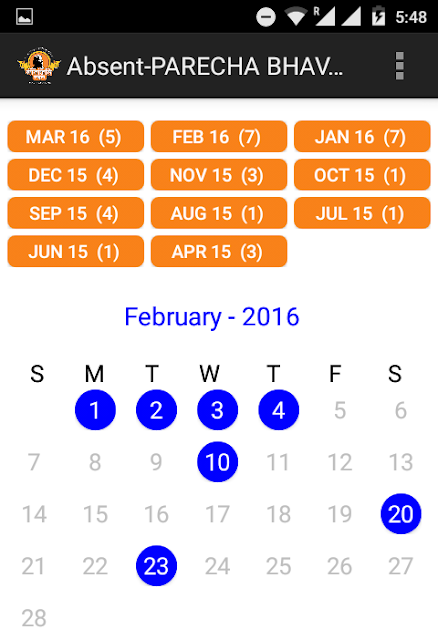This screenshot has width=438, height=640.
Task: Select highlighted date 23 in February
Action: (x=156, y=566)
